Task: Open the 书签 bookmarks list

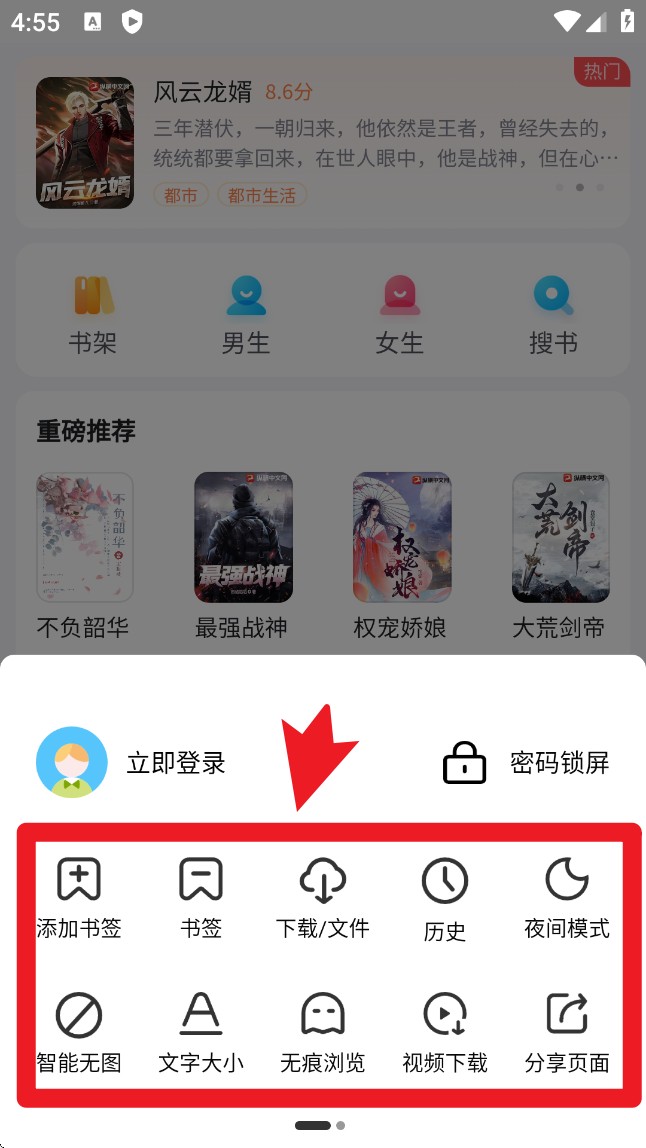Action: click(x=201, y=897)
